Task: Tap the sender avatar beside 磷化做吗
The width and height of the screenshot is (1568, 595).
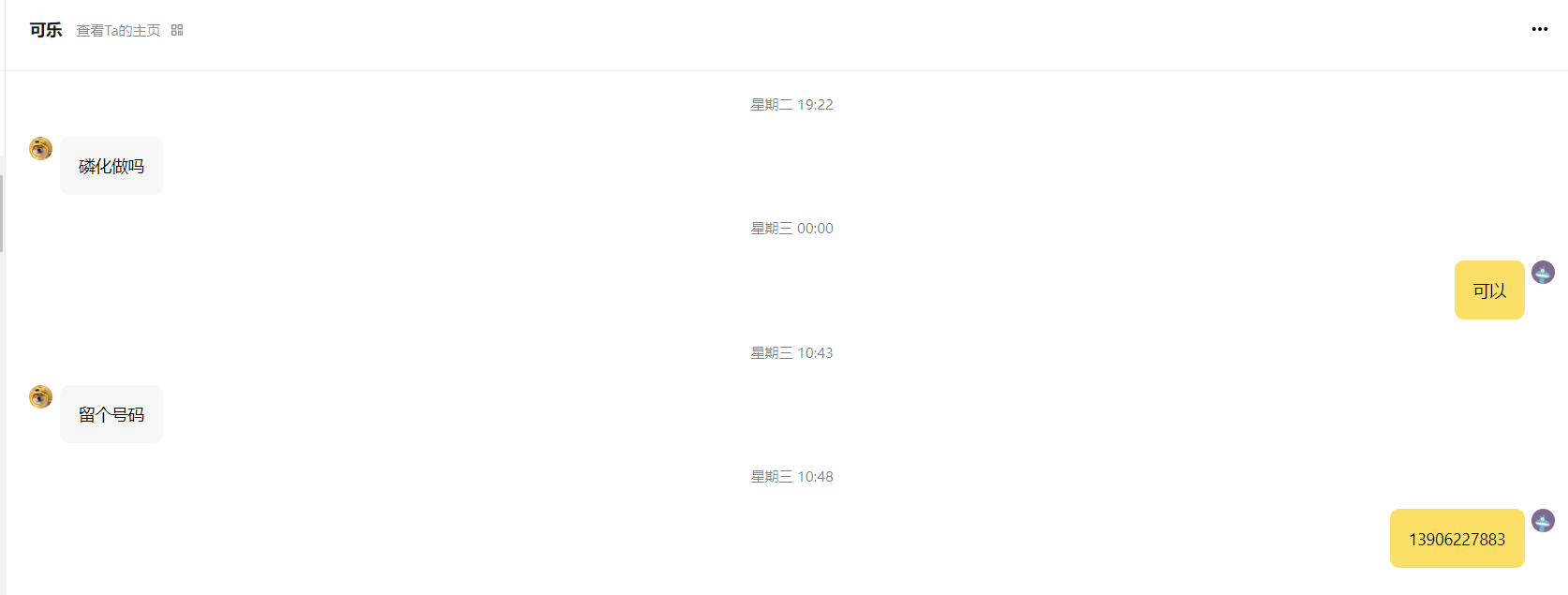Action: pos(40,148)
